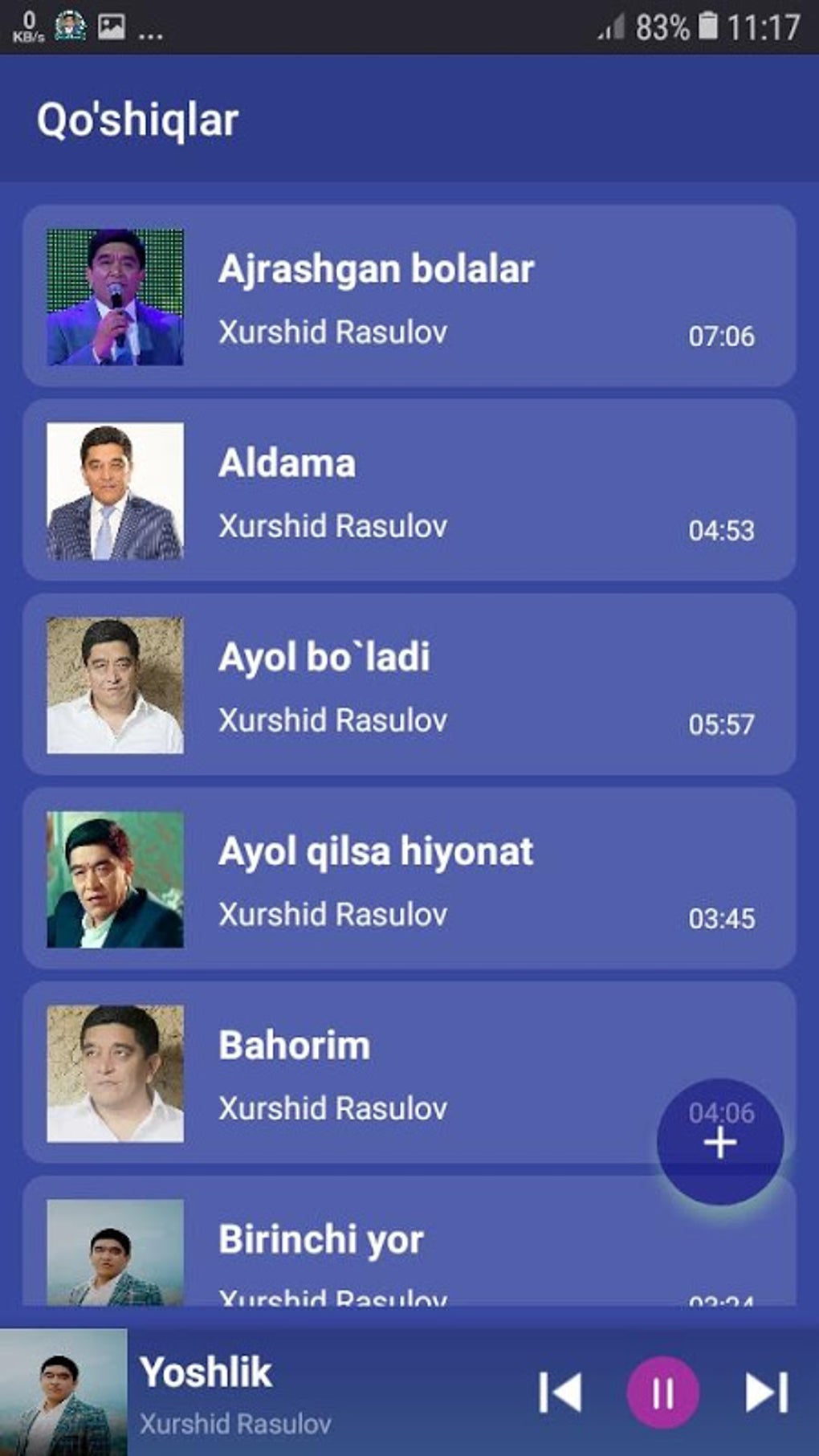Play the song Aldama
This screenshot has width=819, height=1456.
[x=409, y=490]
